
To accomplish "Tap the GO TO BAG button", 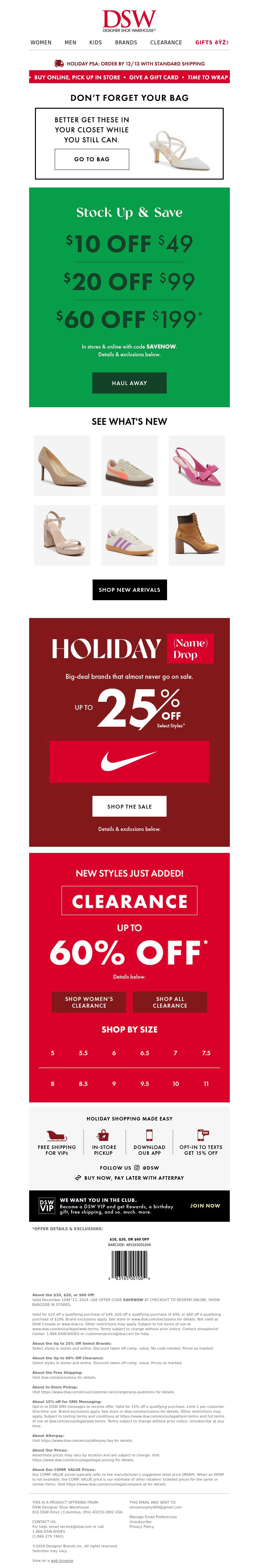I will point(92,160).
